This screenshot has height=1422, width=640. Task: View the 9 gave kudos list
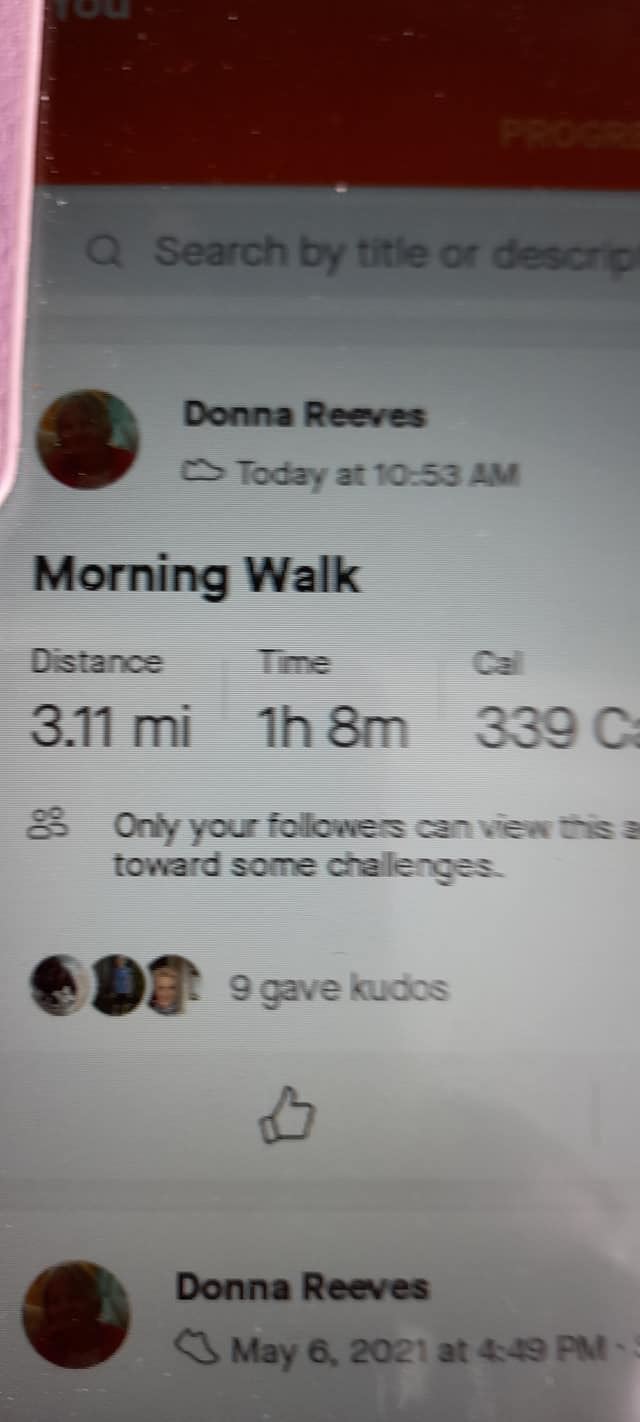(338, 988)
